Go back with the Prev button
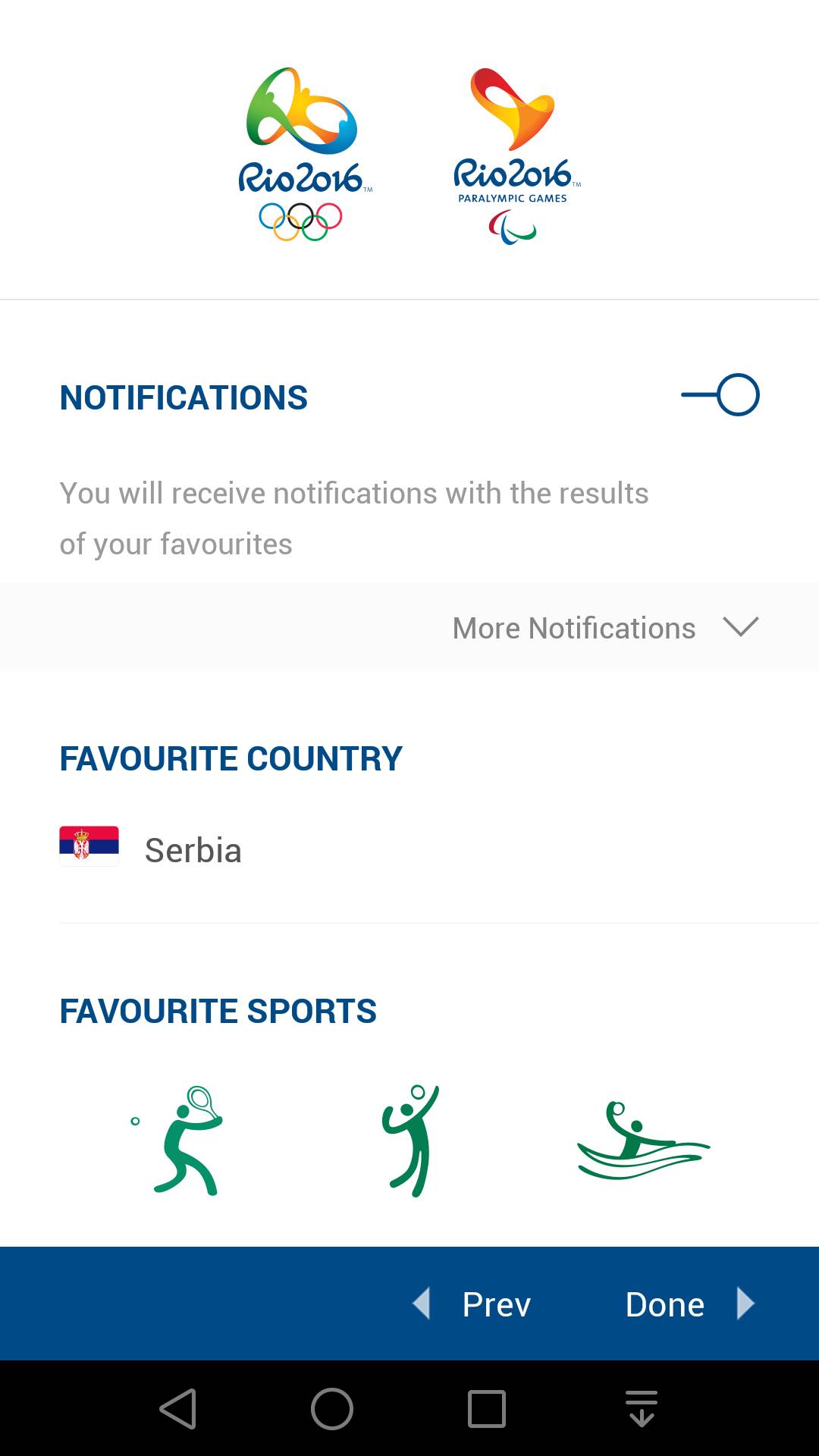 pos(474,1304)
